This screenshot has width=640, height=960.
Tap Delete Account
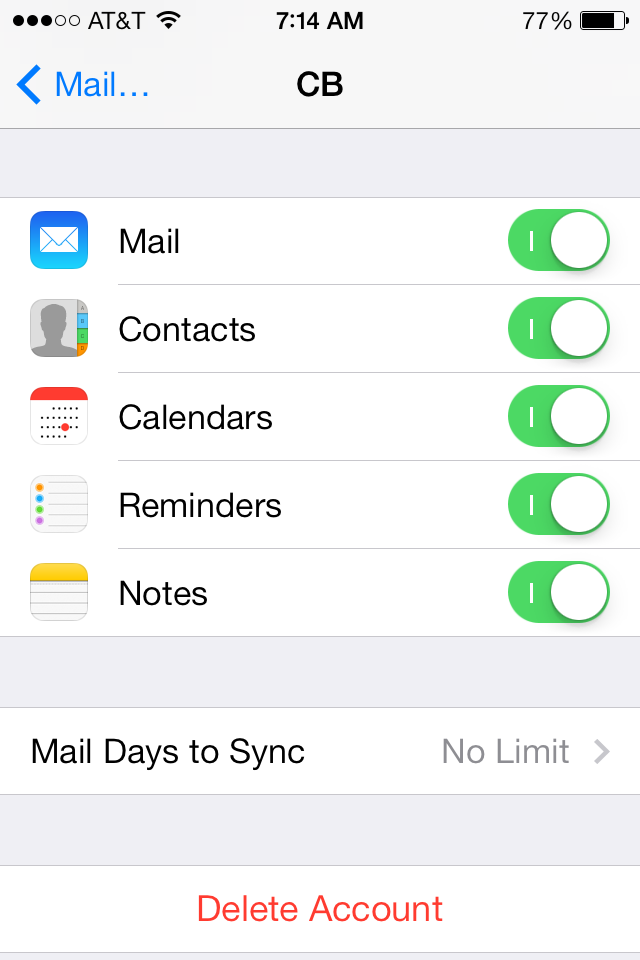pyautogui.click(x=320, y=909)
